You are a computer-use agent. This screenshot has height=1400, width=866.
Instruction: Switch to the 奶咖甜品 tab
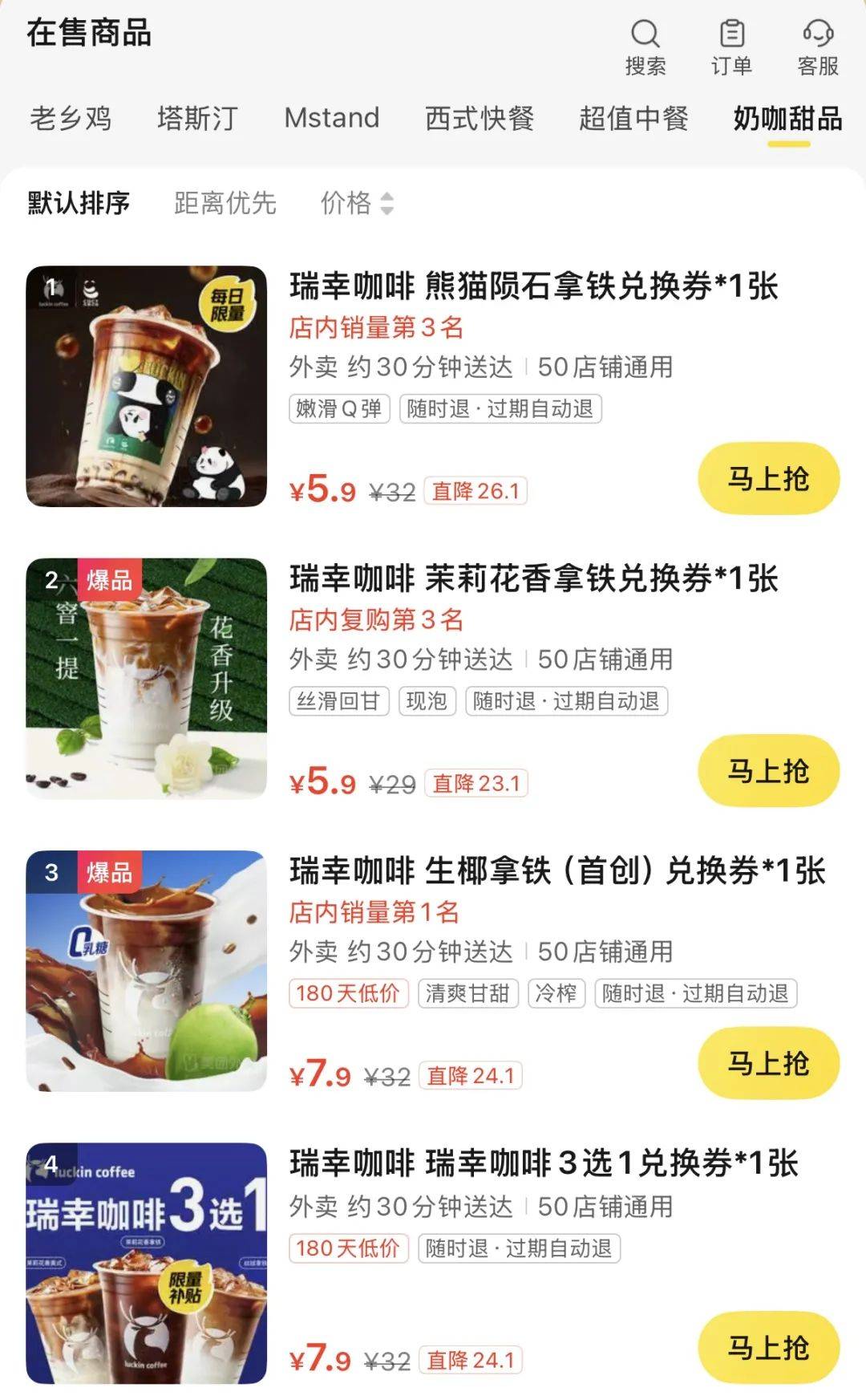(x=789, y=118)
